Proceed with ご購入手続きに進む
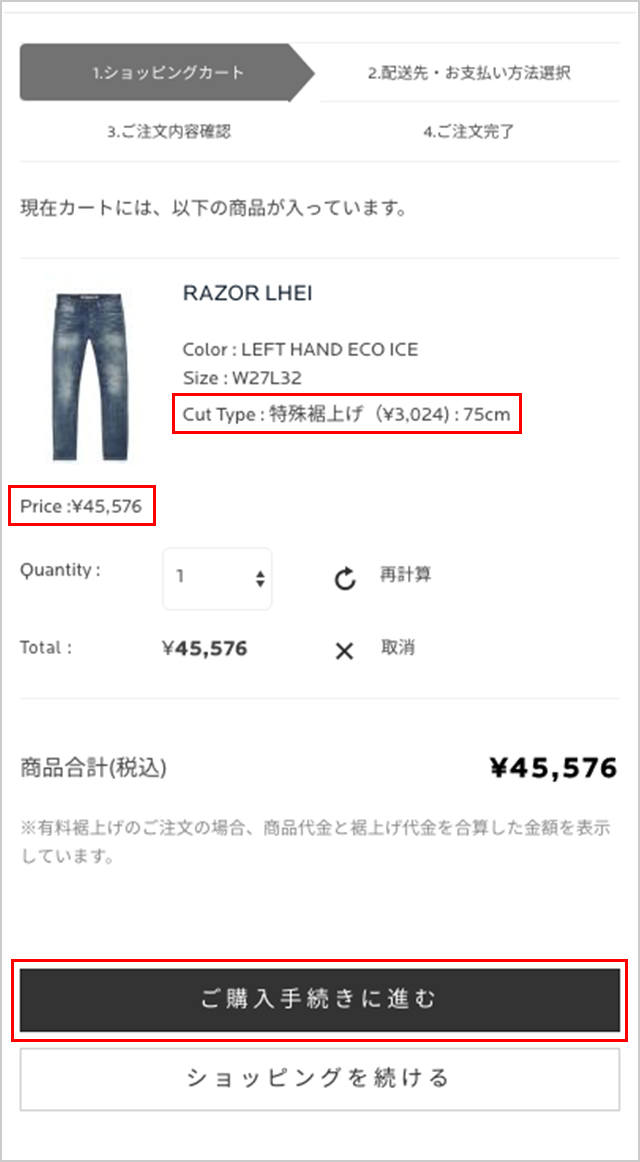The height and width of the screenshot is (1162, 640). 320,999
